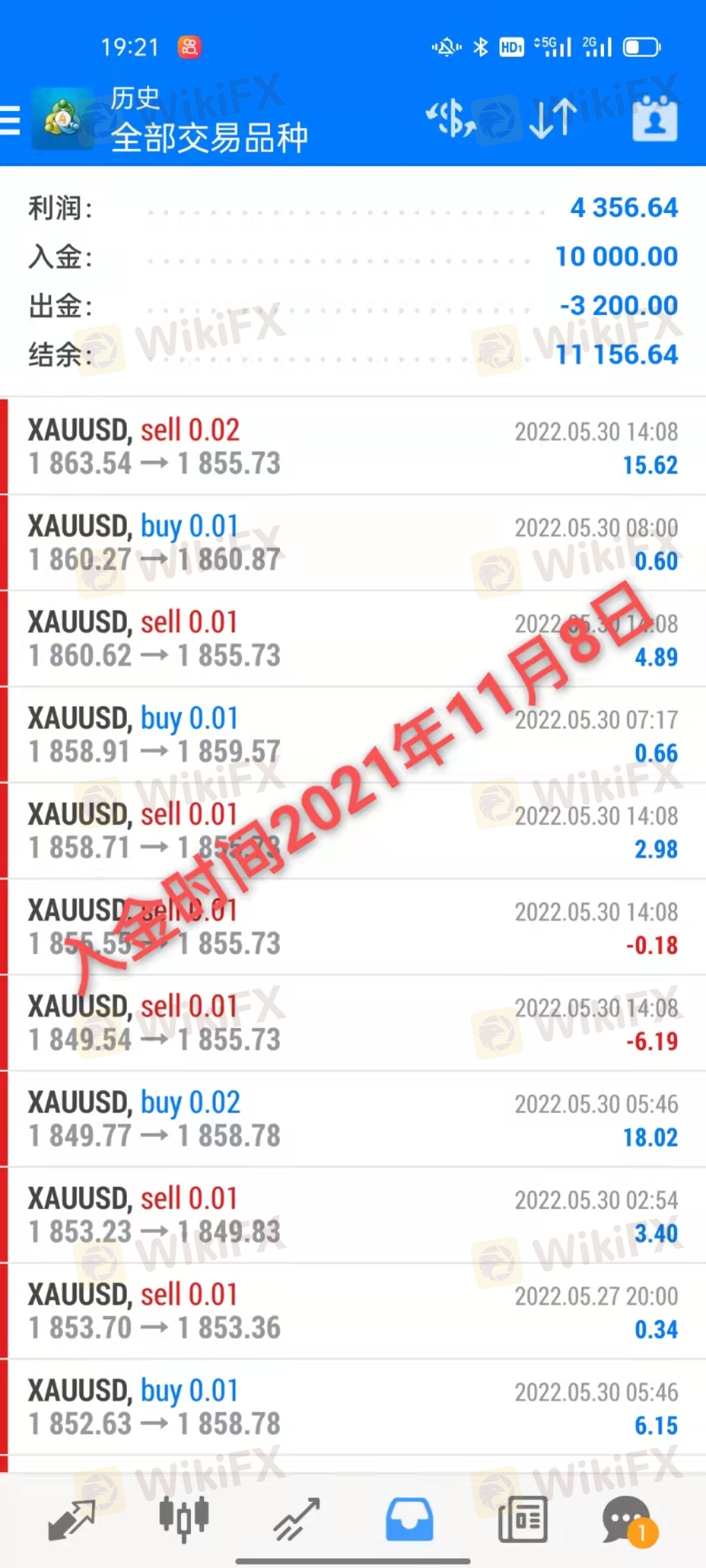Expand the sell 0.01 trade at 1 853.23
The height and width of the screenshot is (1568, 706).
pos(353,1215)
